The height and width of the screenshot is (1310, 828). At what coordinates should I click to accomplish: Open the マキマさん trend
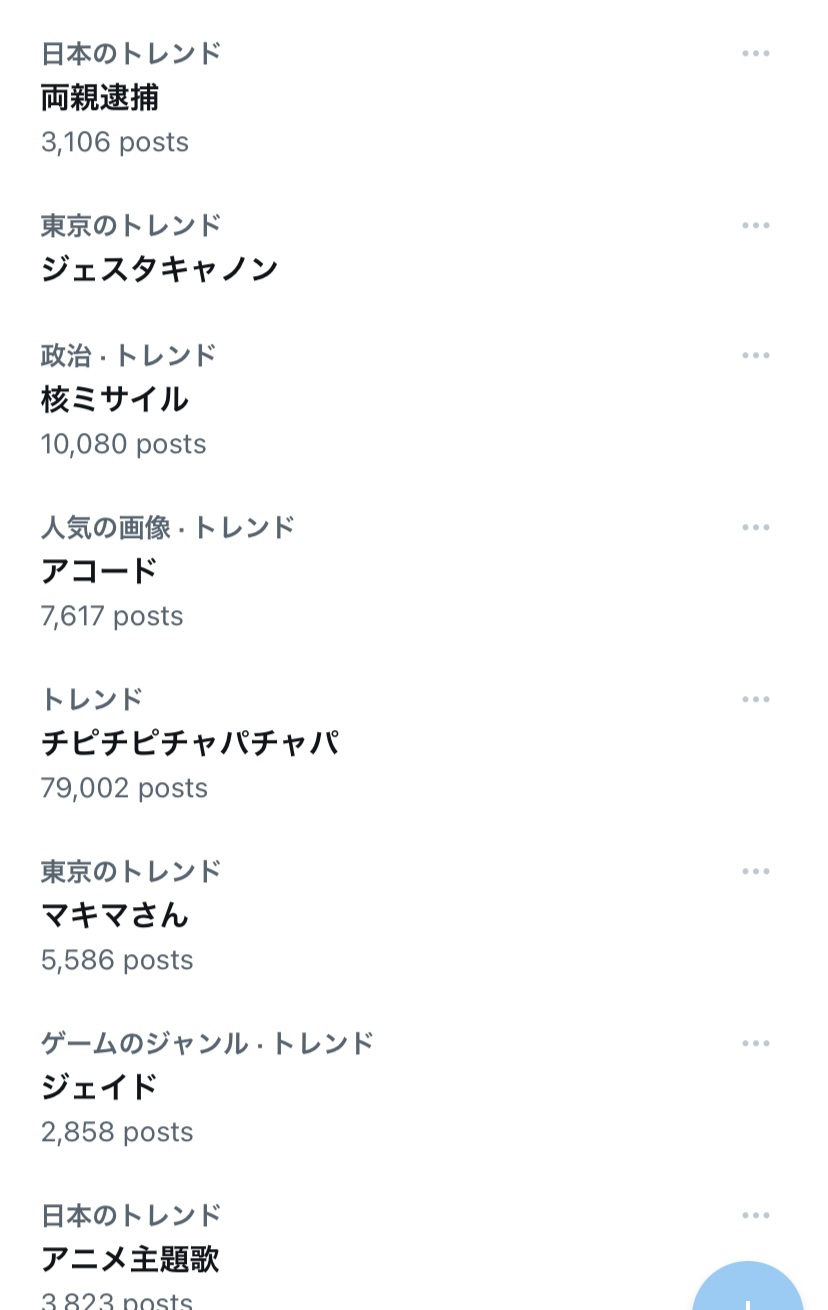click(x=115, y=916)
